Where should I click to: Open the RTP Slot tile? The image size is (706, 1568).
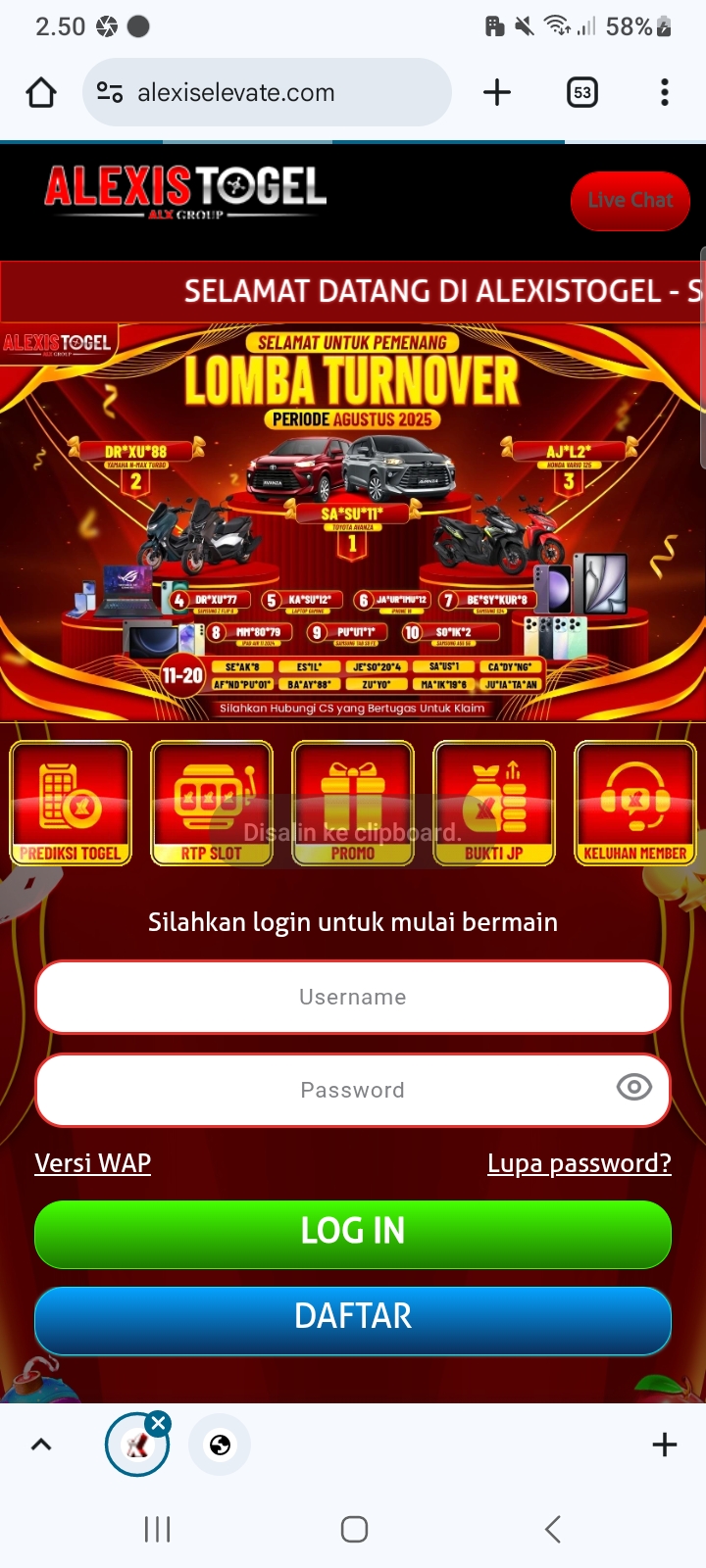pos(212,804)
